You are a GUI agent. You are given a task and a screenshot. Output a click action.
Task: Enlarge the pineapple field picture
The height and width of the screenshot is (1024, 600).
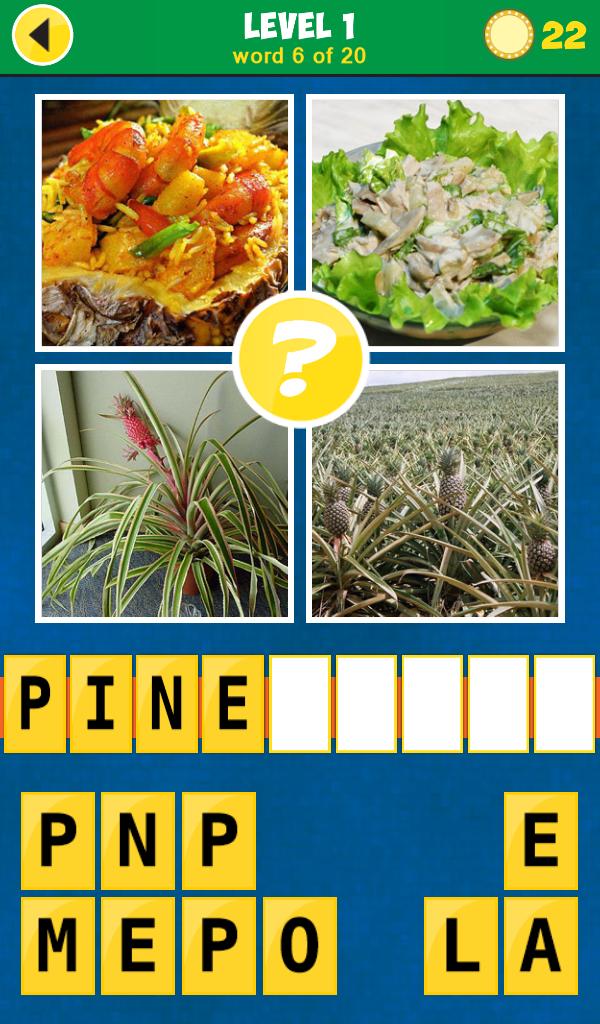coord(435,493)
